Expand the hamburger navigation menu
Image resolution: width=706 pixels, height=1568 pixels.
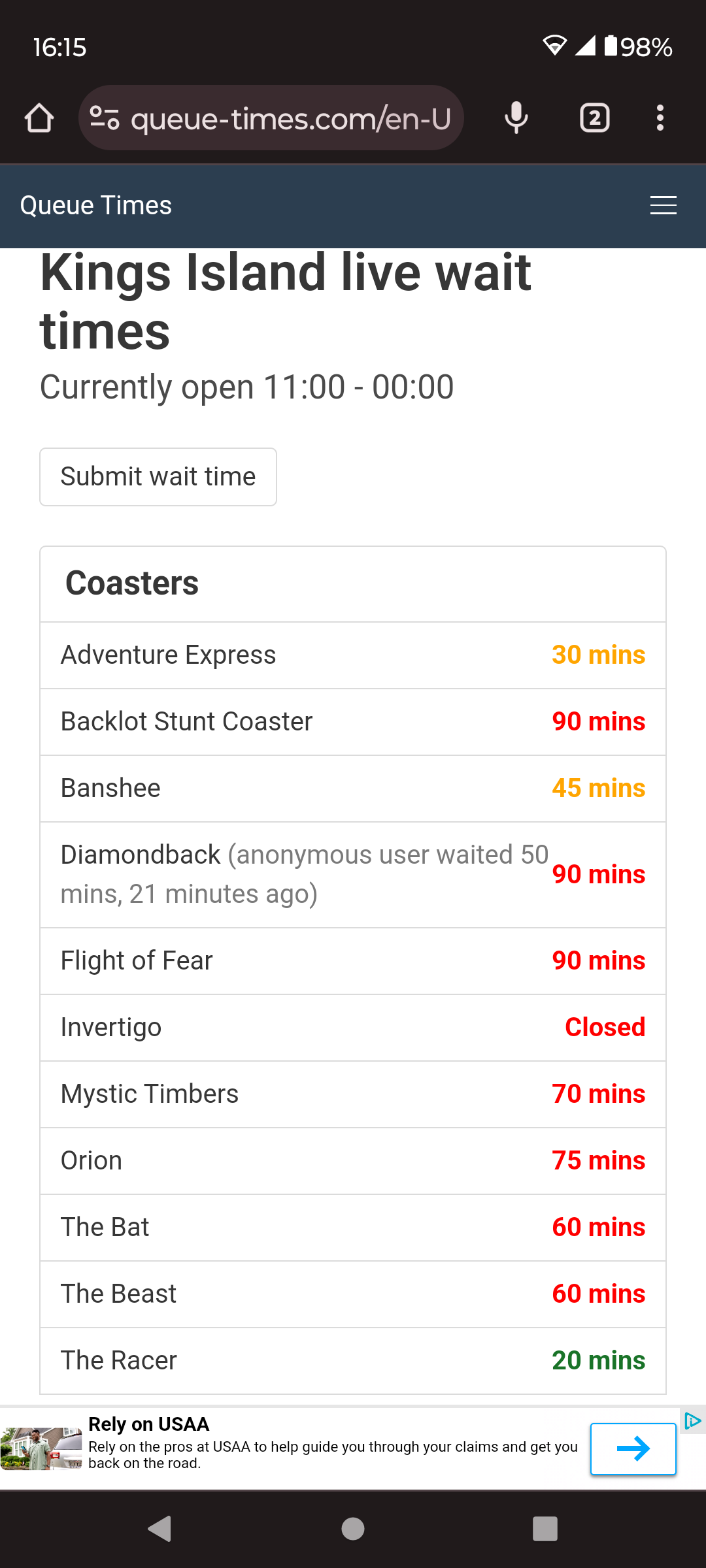(x=664, y=206)
